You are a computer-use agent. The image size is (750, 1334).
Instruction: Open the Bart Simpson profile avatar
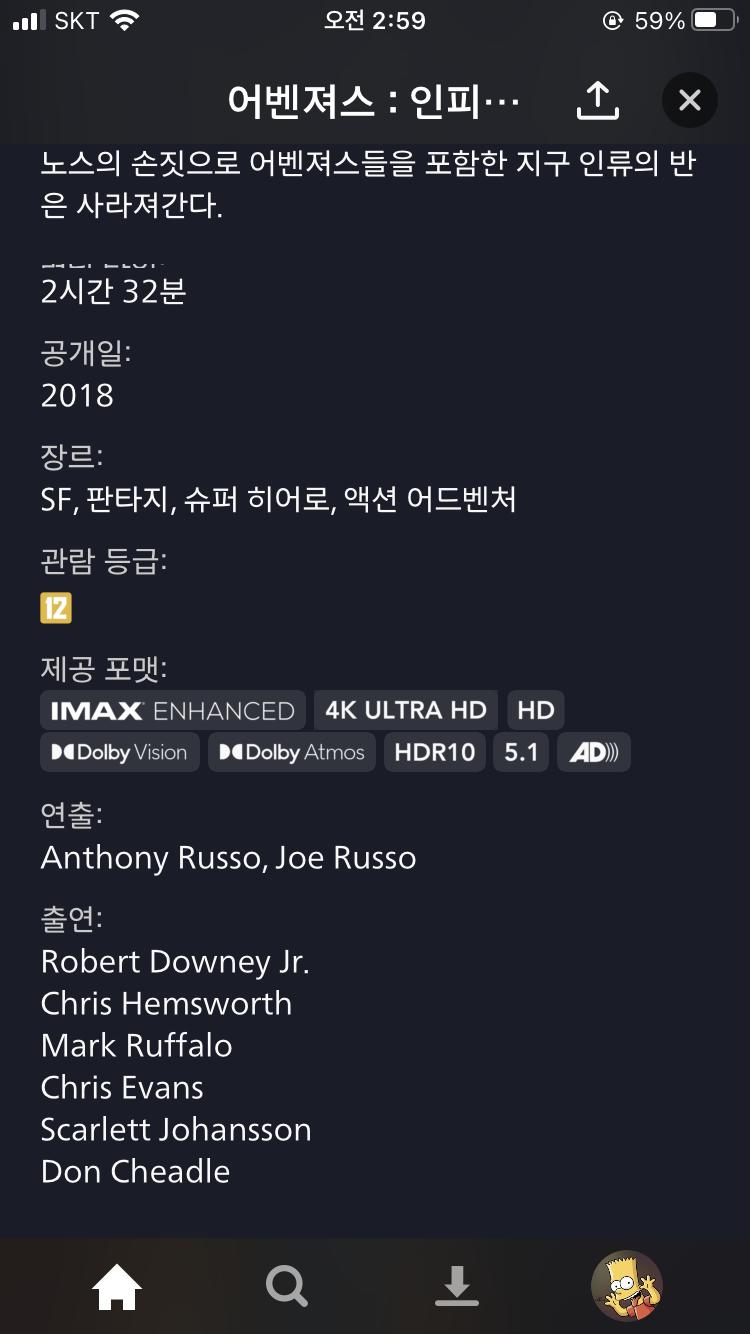(x=627, y=1287)
